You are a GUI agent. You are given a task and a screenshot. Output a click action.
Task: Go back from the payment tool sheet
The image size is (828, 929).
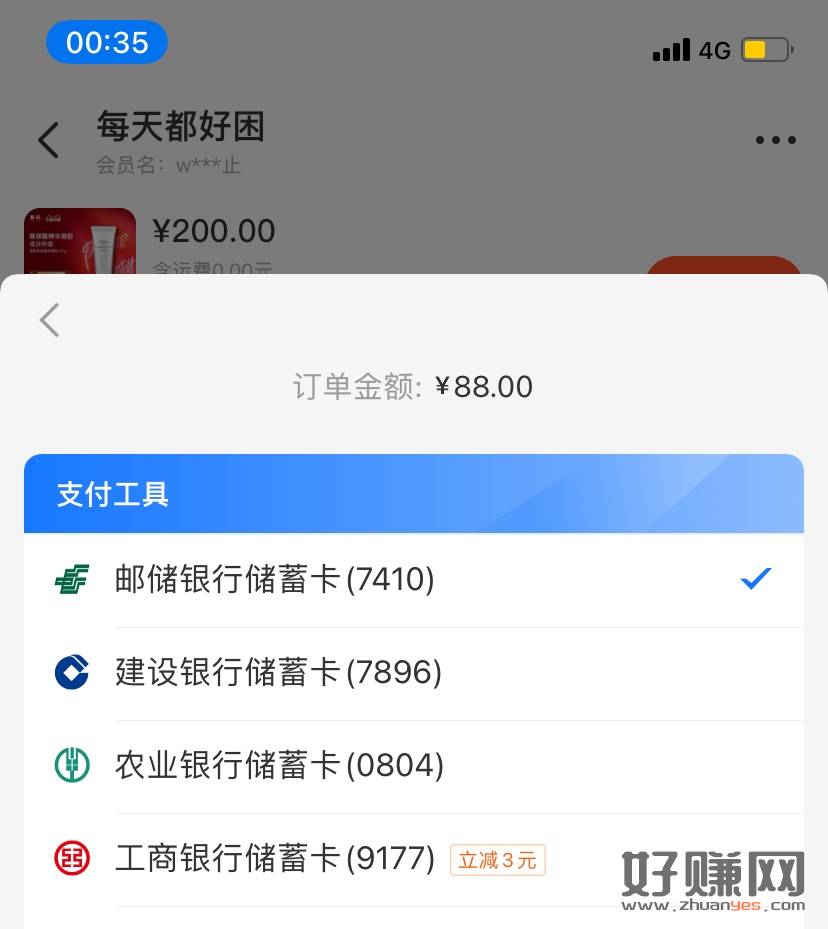point(49,320)
